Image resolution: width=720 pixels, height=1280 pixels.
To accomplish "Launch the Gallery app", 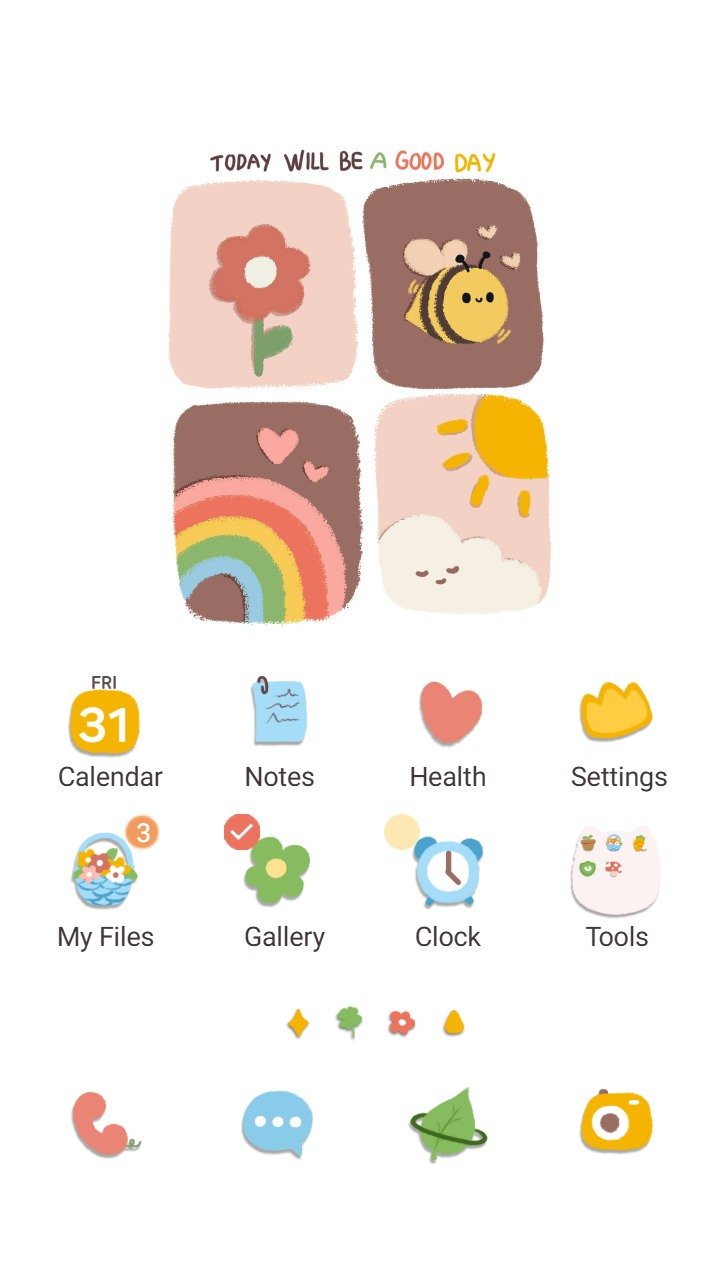I will pos(278,871).
